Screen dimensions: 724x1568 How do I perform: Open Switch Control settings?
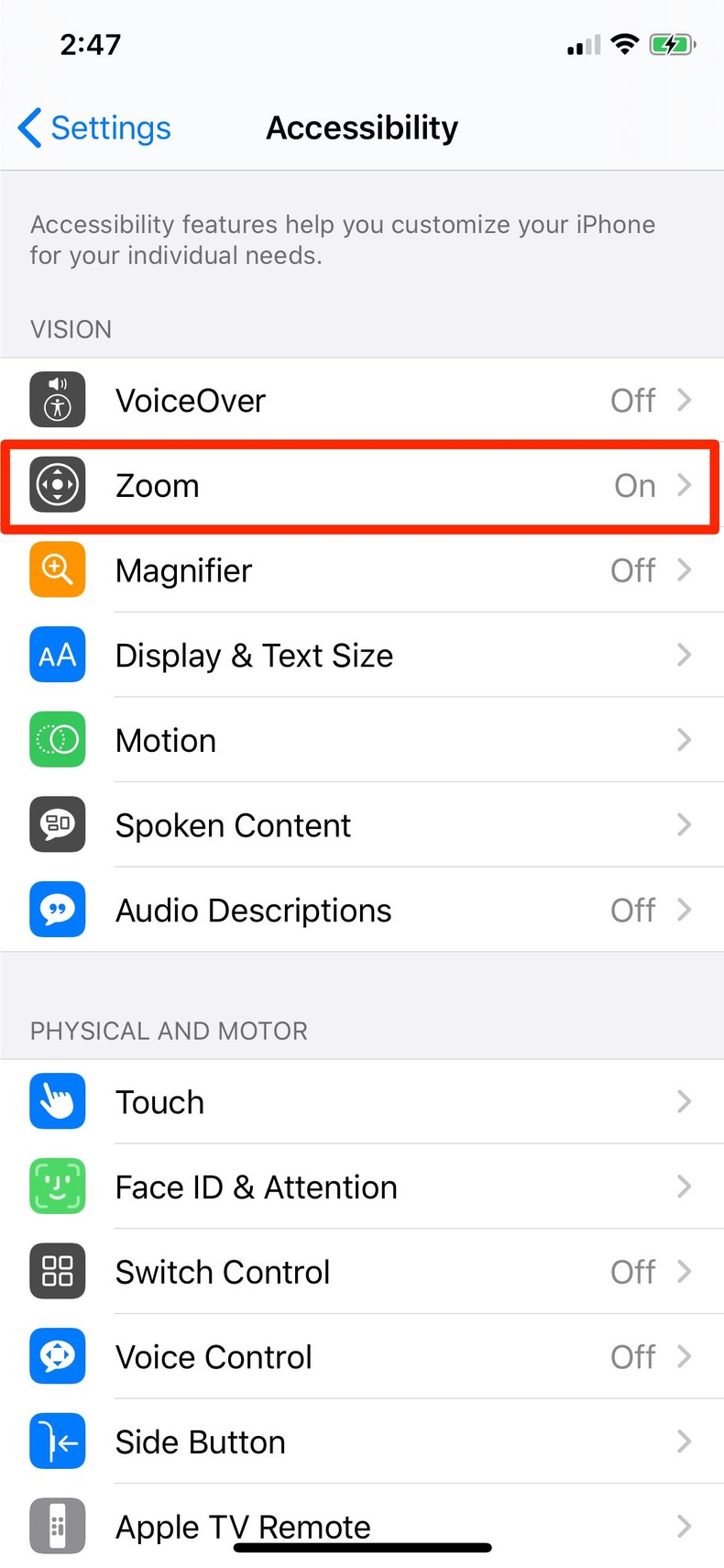pyautogui.click(x=361, y=1272)
